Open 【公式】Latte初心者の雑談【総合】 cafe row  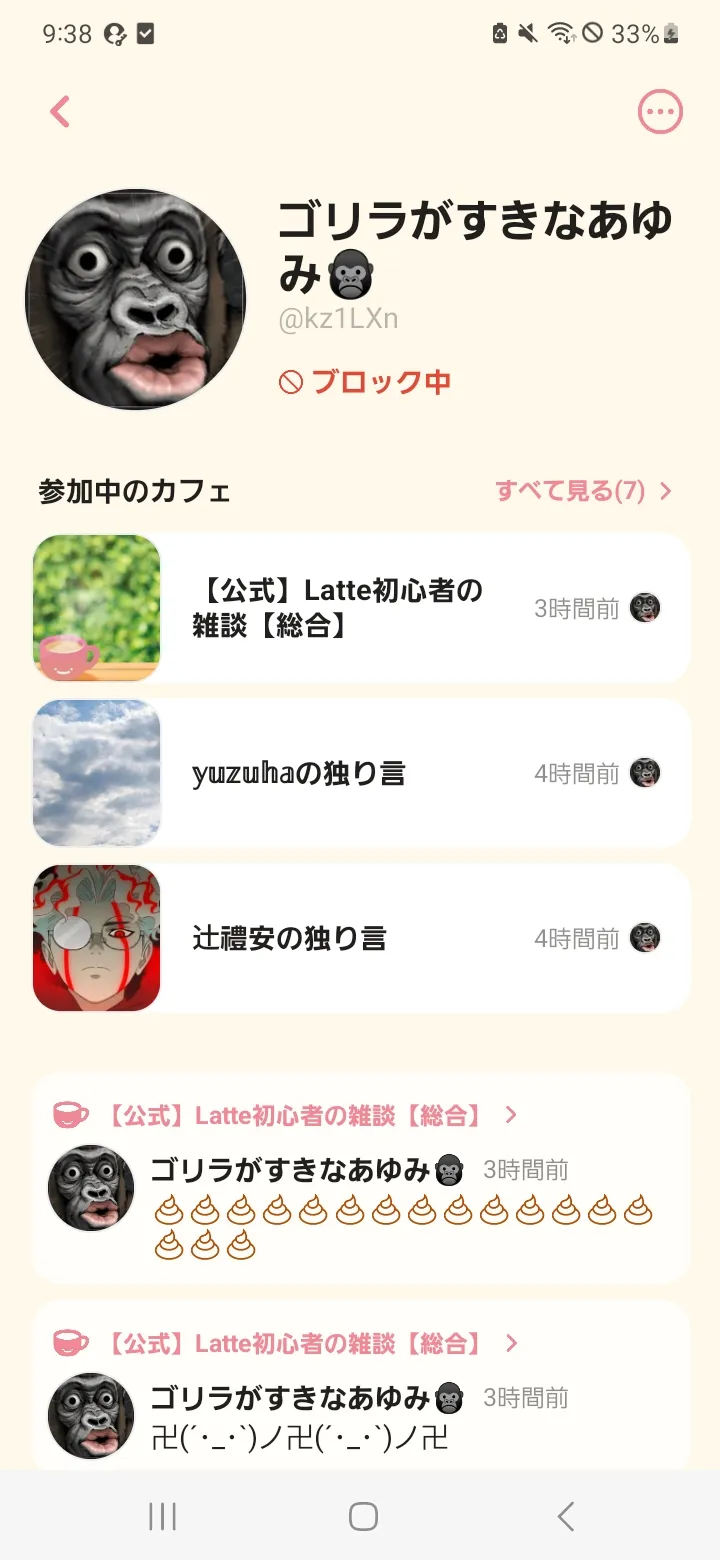coord(361,608)
